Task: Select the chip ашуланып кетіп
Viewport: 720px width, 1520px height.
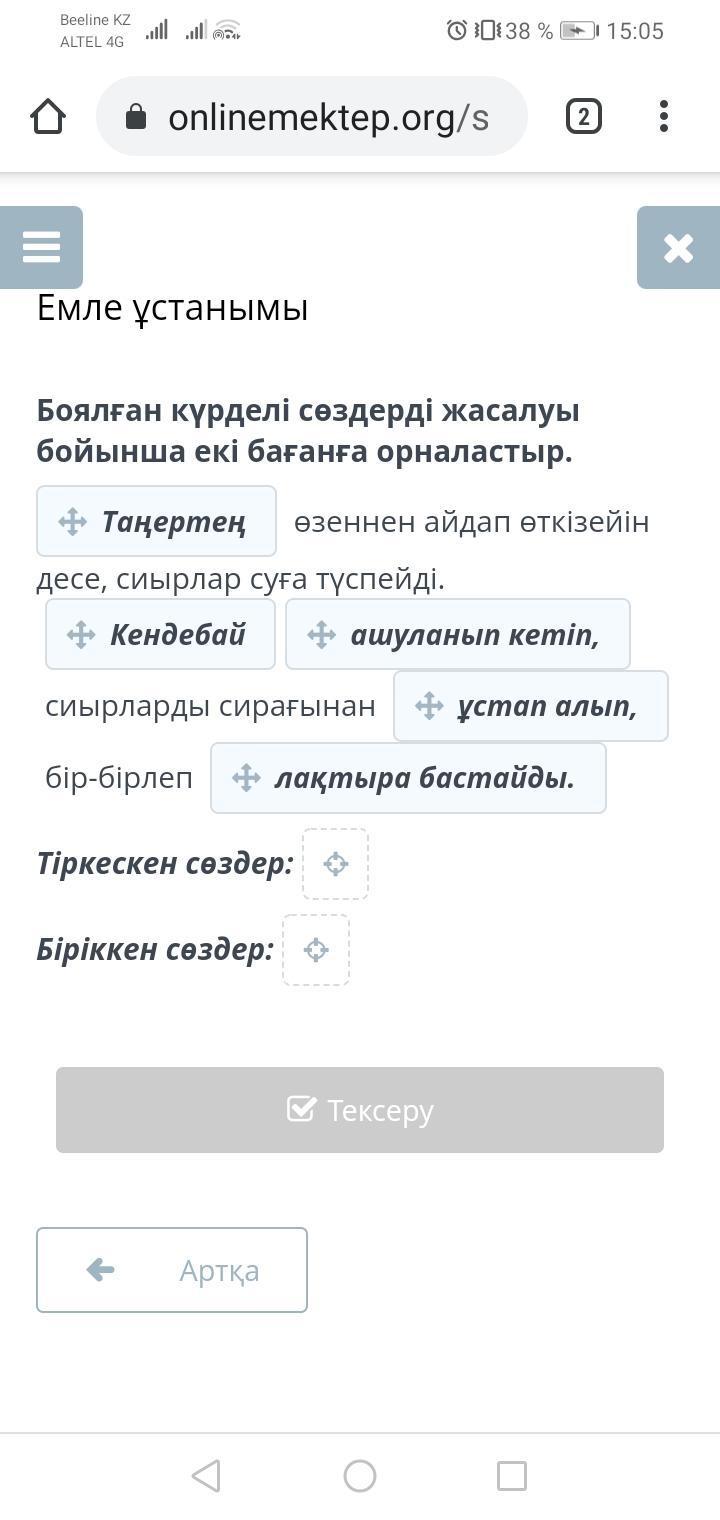Action: click(x=458, y=634)
